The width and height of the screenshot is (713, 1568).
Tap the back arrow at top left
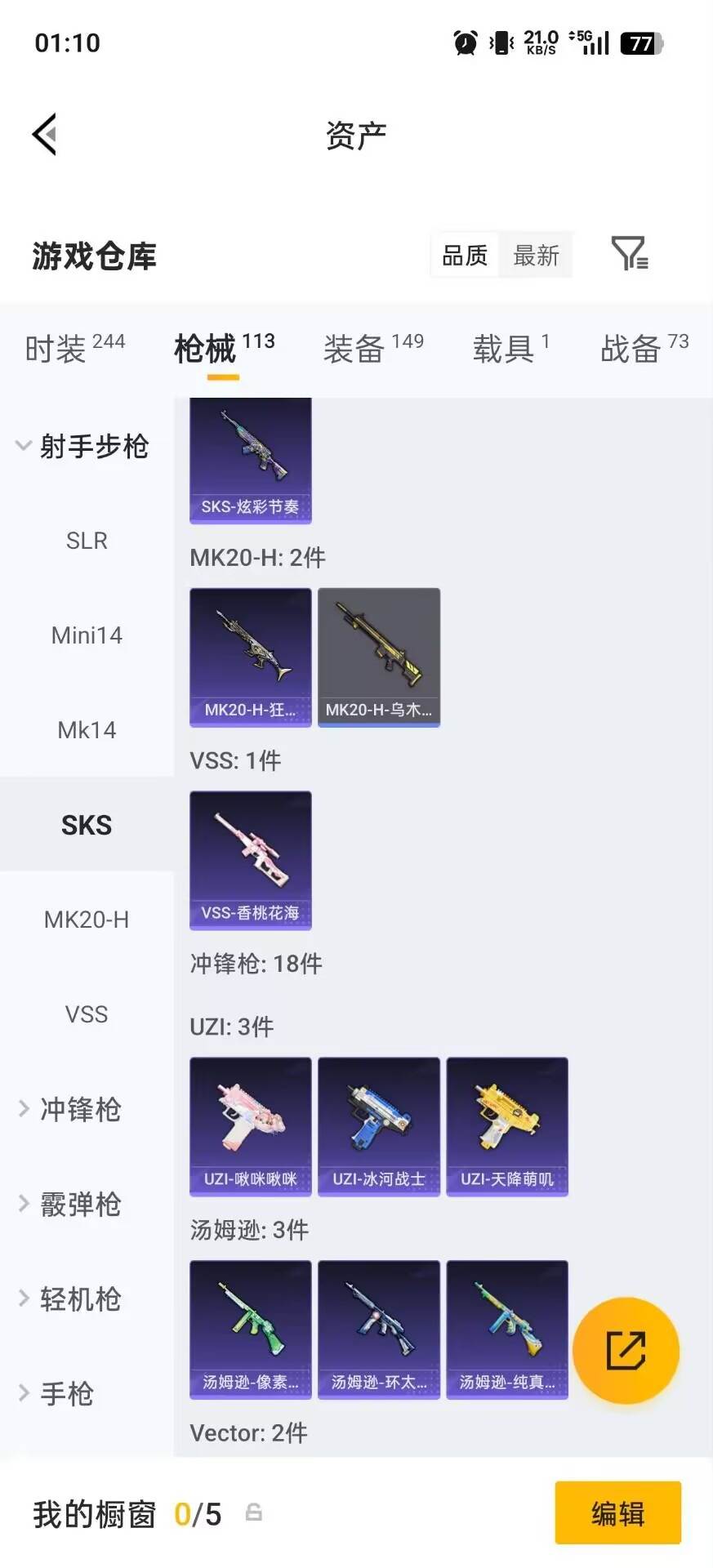(x=46, y=134)
